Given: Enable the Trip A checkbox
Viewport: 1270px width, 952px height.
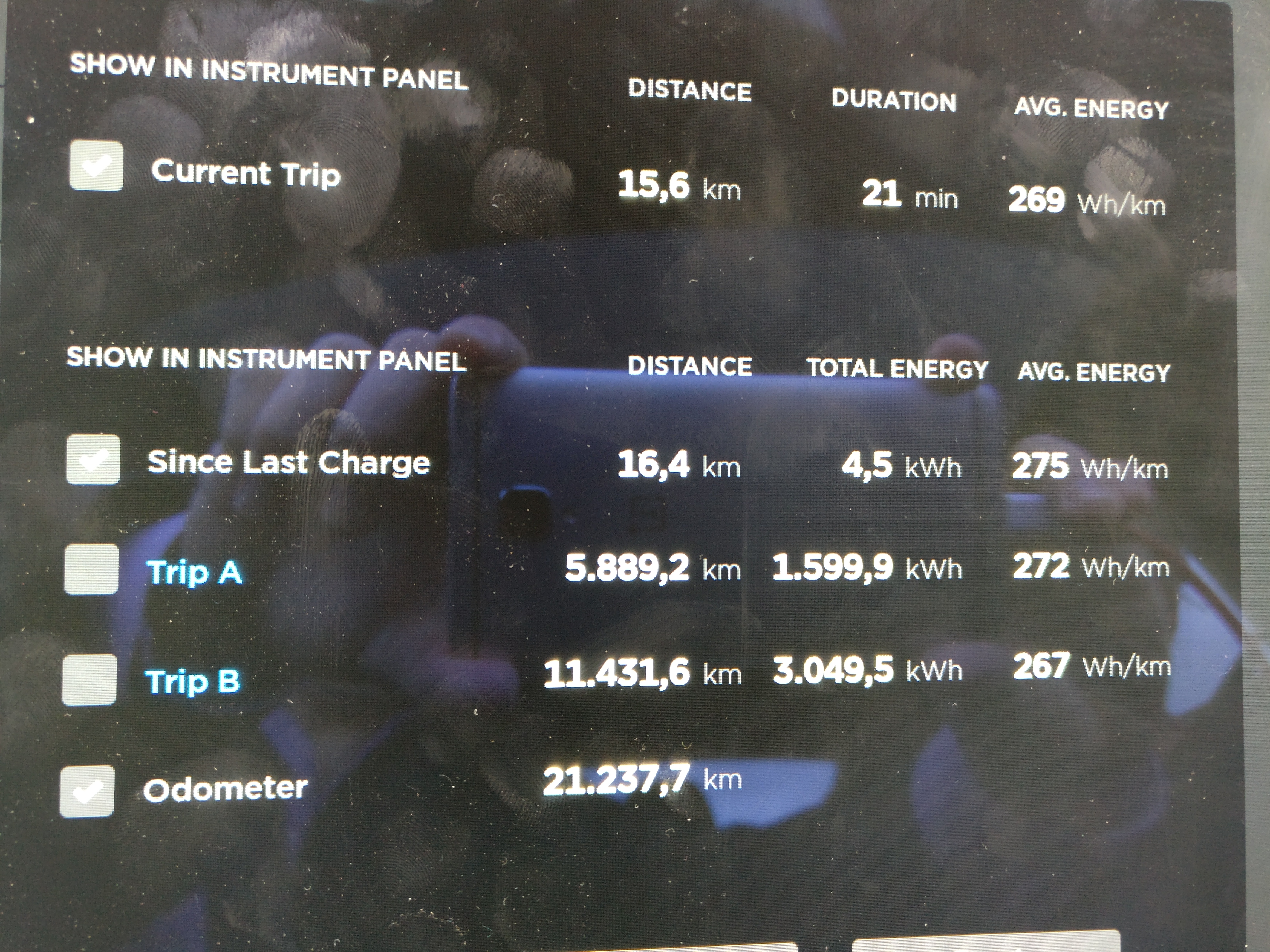Looking at the screenshot, I should coord(91,569).
